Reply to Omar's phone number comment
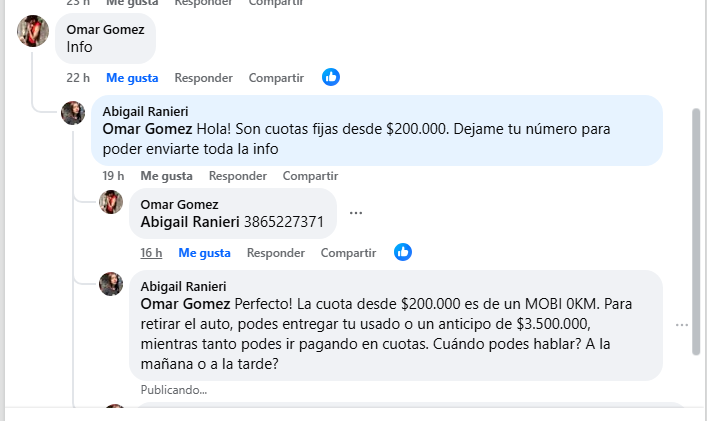 click(275, 253)
